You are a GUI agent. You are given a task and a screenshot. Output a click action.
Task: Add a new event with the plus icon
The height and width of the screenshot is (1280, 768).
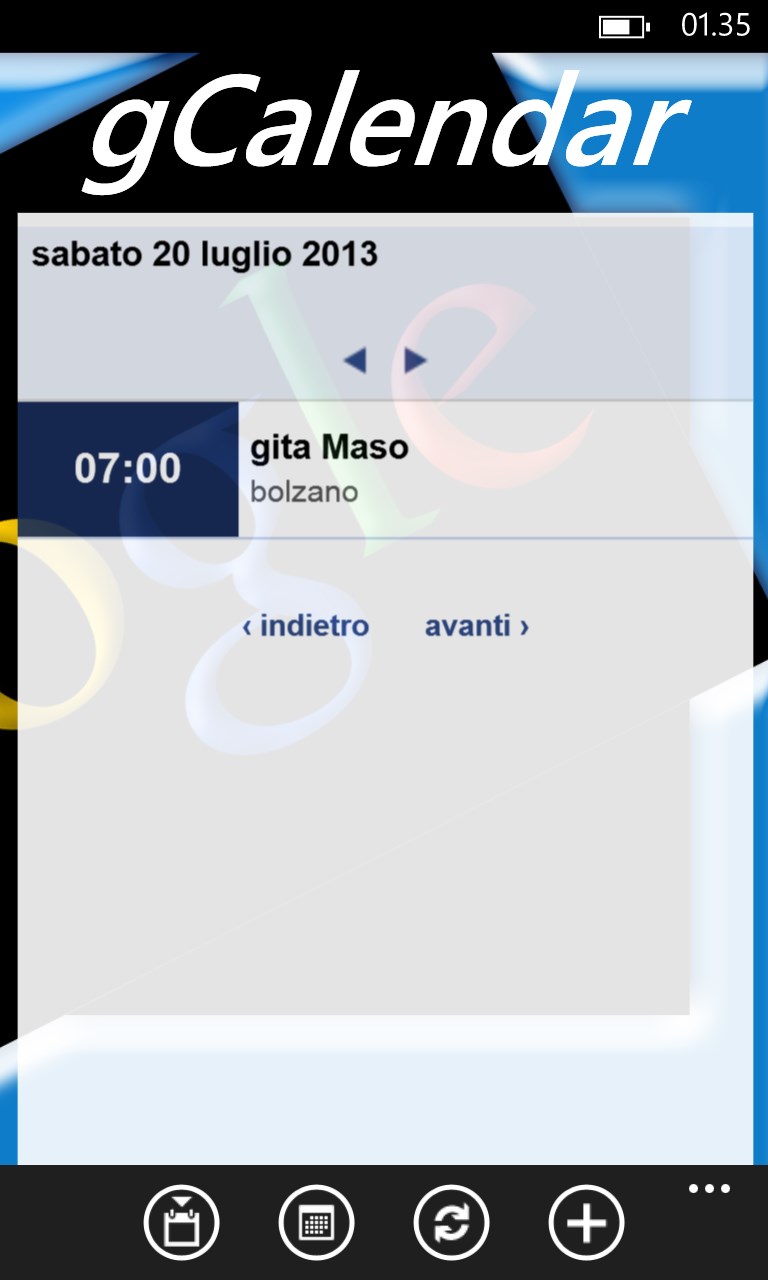pos(585,1222)
